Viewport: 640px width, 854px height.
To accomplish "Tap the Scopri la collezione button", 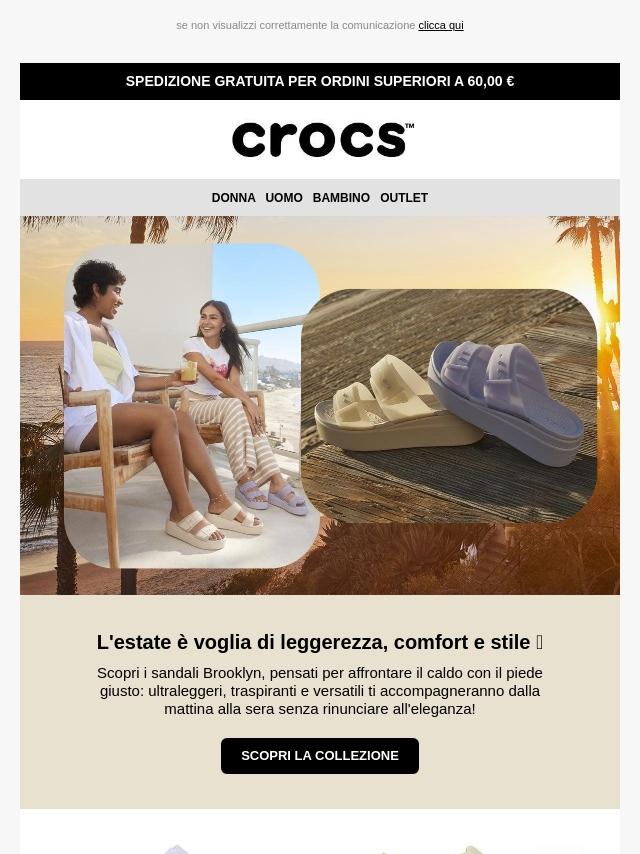I will [320, 756].
